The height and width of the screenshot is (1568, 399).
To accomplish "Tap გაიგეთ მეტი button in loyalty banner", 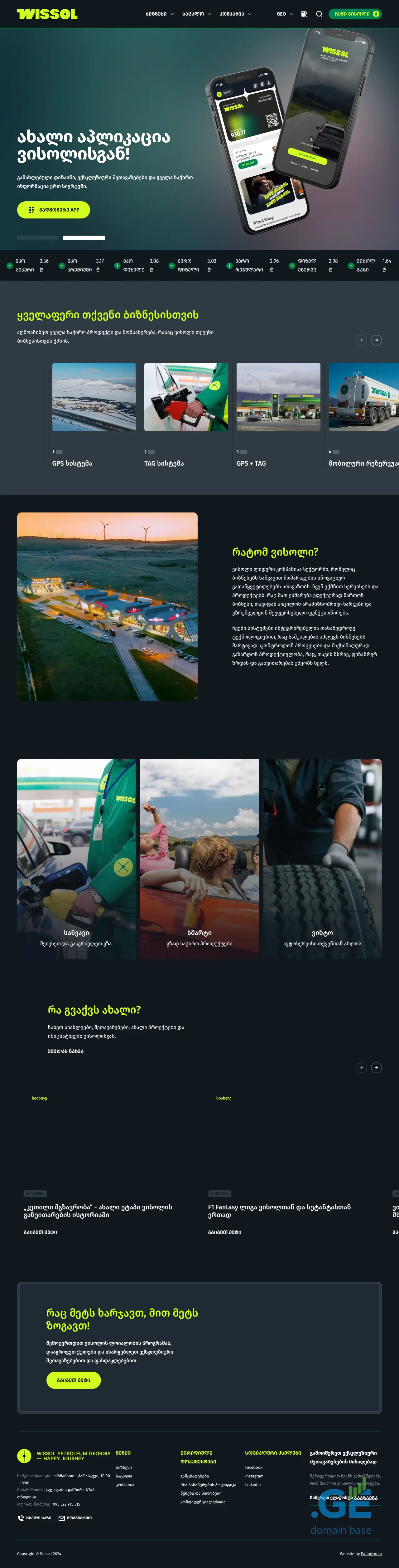I will click(x=74, y=1380).
